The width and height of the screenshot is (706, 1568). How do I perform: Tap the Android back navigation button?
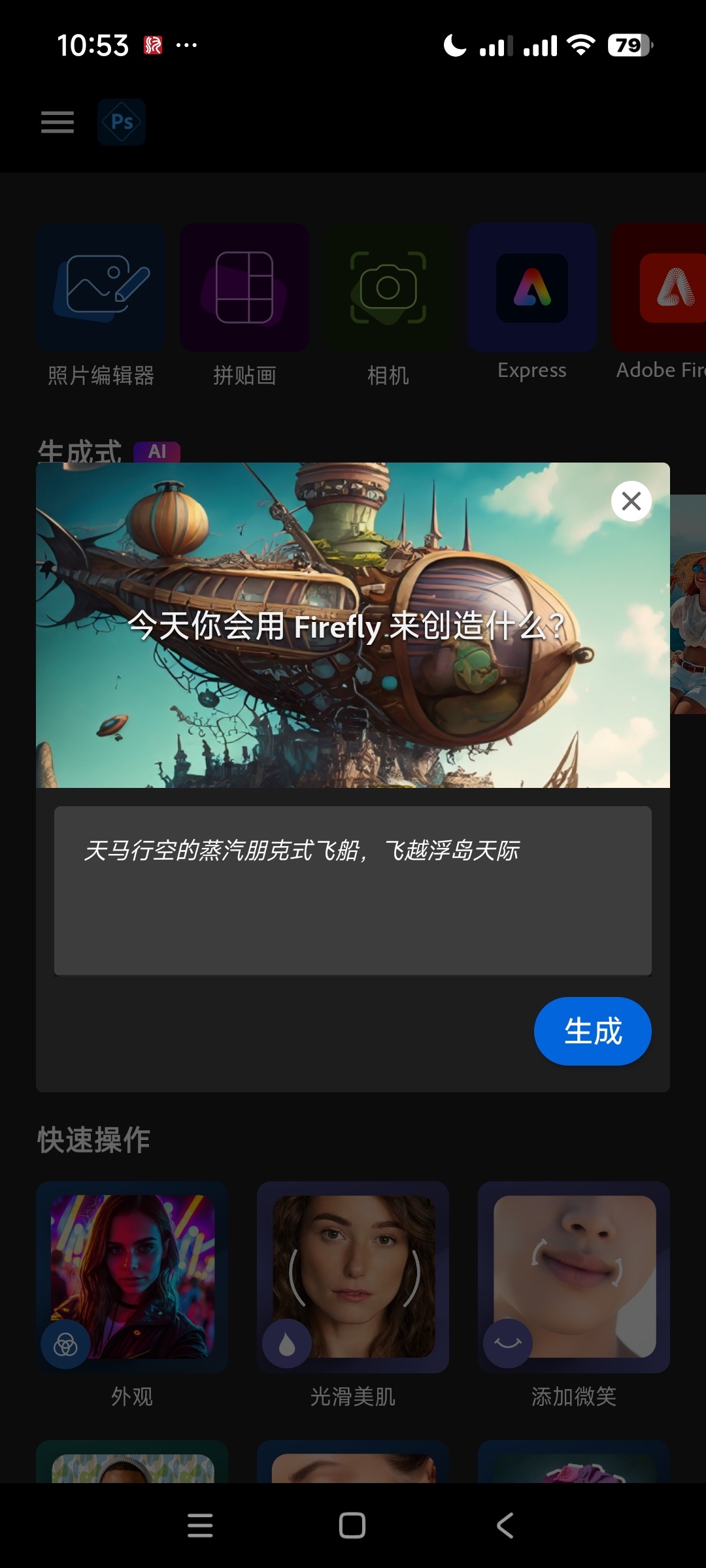point(505,1524)
